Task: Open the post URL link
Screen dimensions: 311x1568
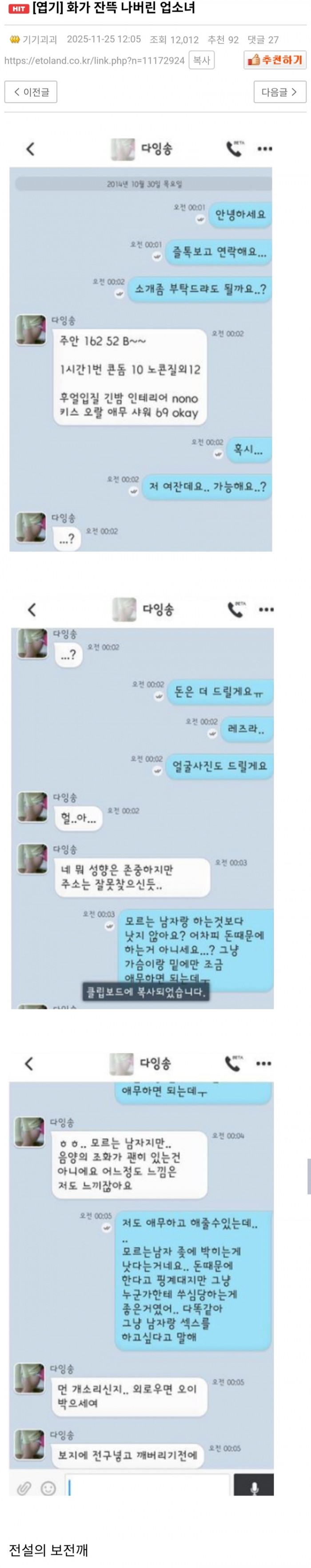Action: [94, 61]
